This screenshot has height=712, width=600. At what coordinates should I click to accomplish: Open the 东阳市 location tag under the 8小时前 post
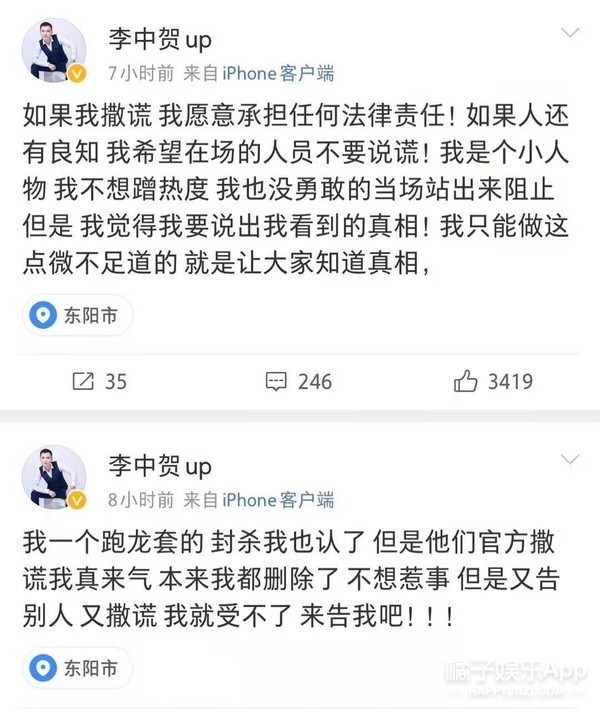76,668
